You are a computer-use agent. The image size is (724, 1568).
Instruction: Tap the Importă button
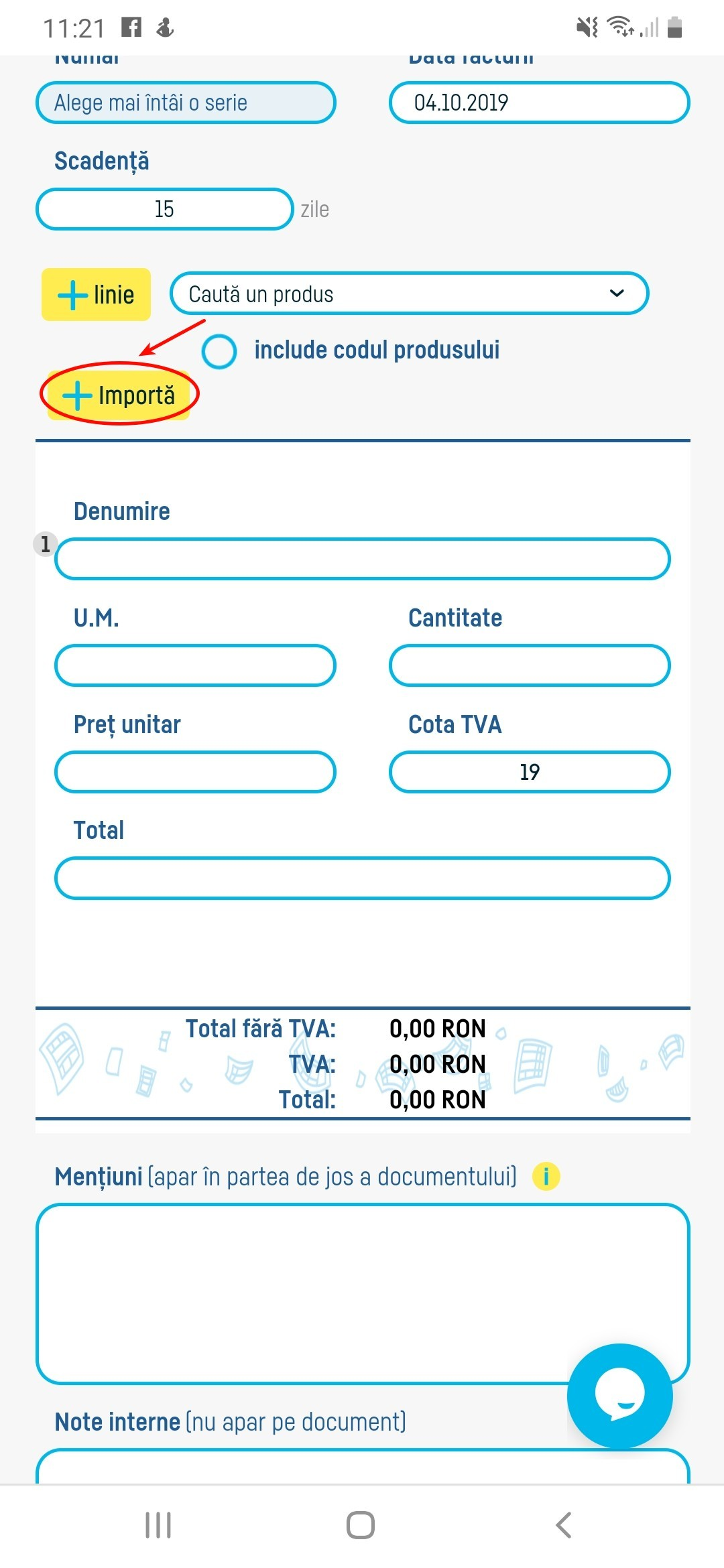tap(119, 395)
